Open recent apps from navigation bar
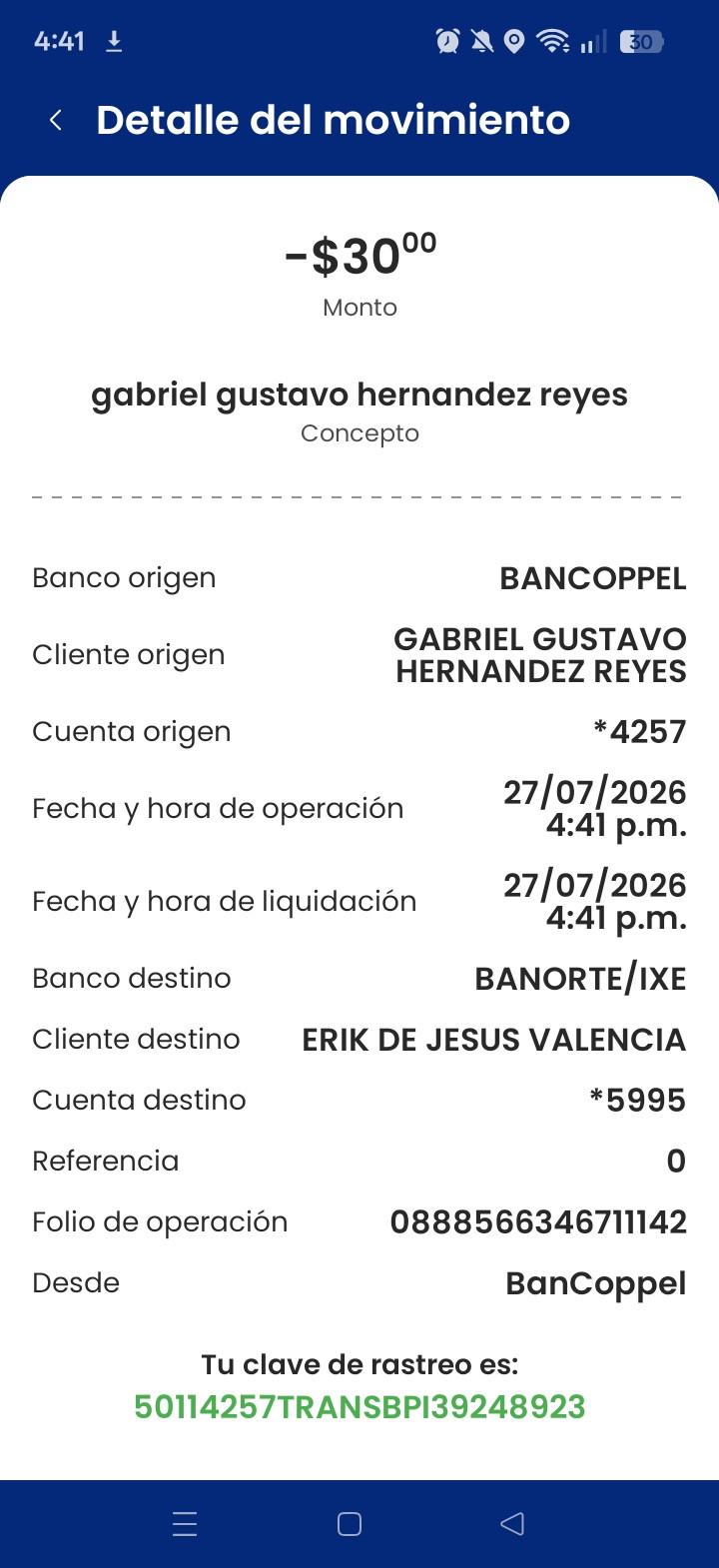 [185, 1524]
